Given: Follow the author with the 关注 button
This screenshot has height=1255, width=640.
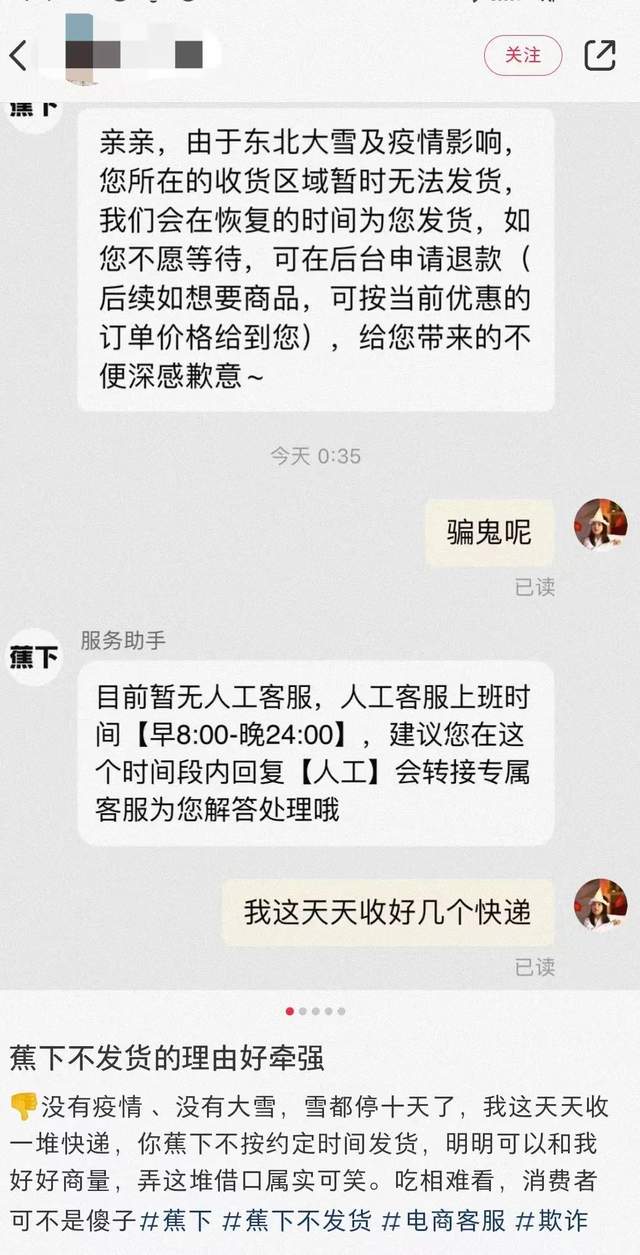Looking at the screenshot, I should [522, 55].
